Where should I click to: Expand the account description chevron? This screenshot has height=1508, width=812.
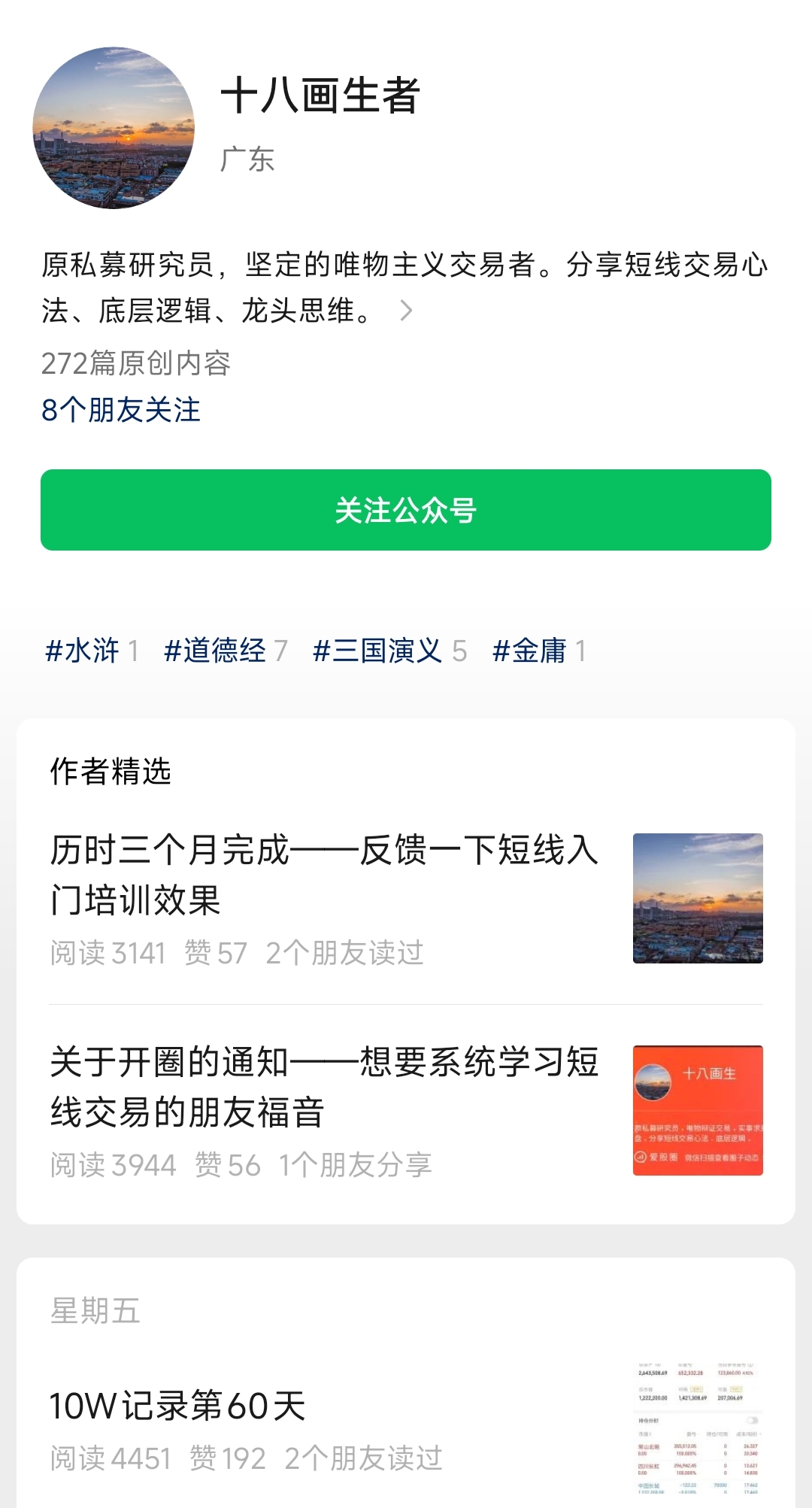pyautogui.click(x=406, y=311)
